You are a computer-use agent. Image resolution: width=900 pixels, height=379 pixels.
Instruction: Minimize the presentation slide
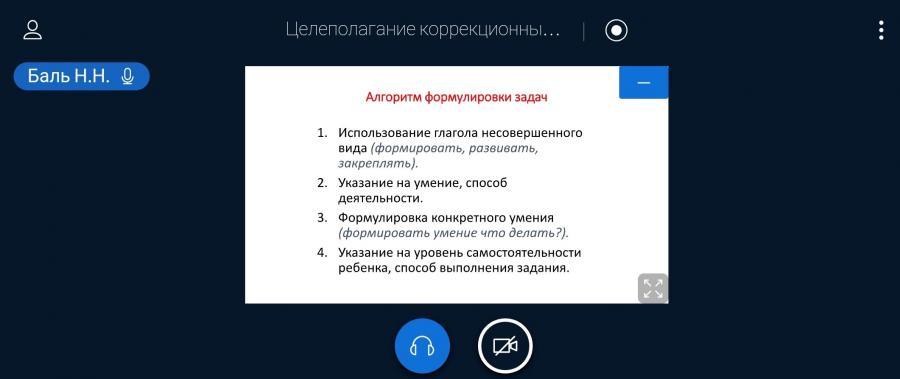point(643,83)
